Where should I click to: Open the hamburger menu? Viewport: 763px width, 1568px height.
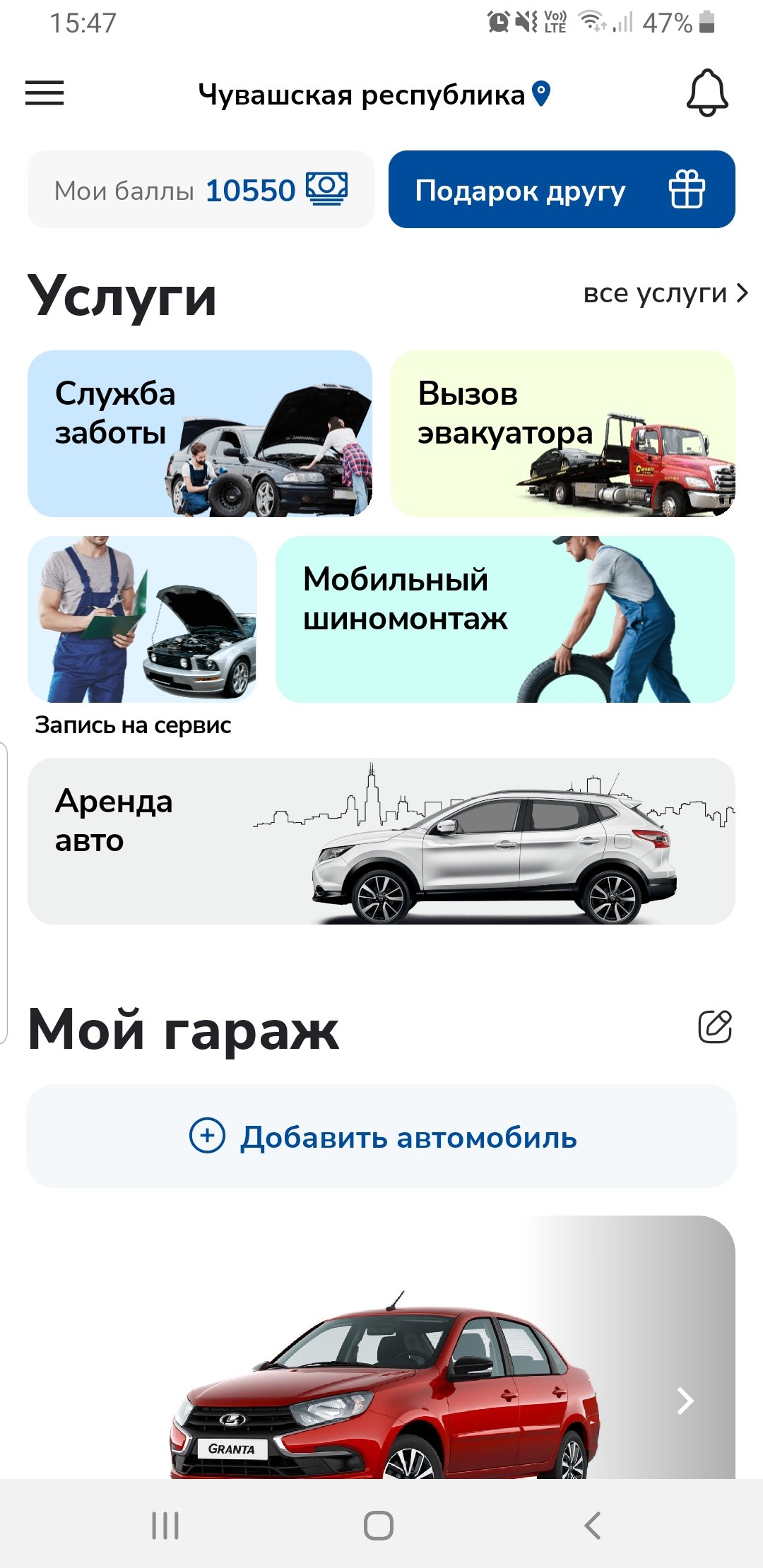click(x=45, y=93)
